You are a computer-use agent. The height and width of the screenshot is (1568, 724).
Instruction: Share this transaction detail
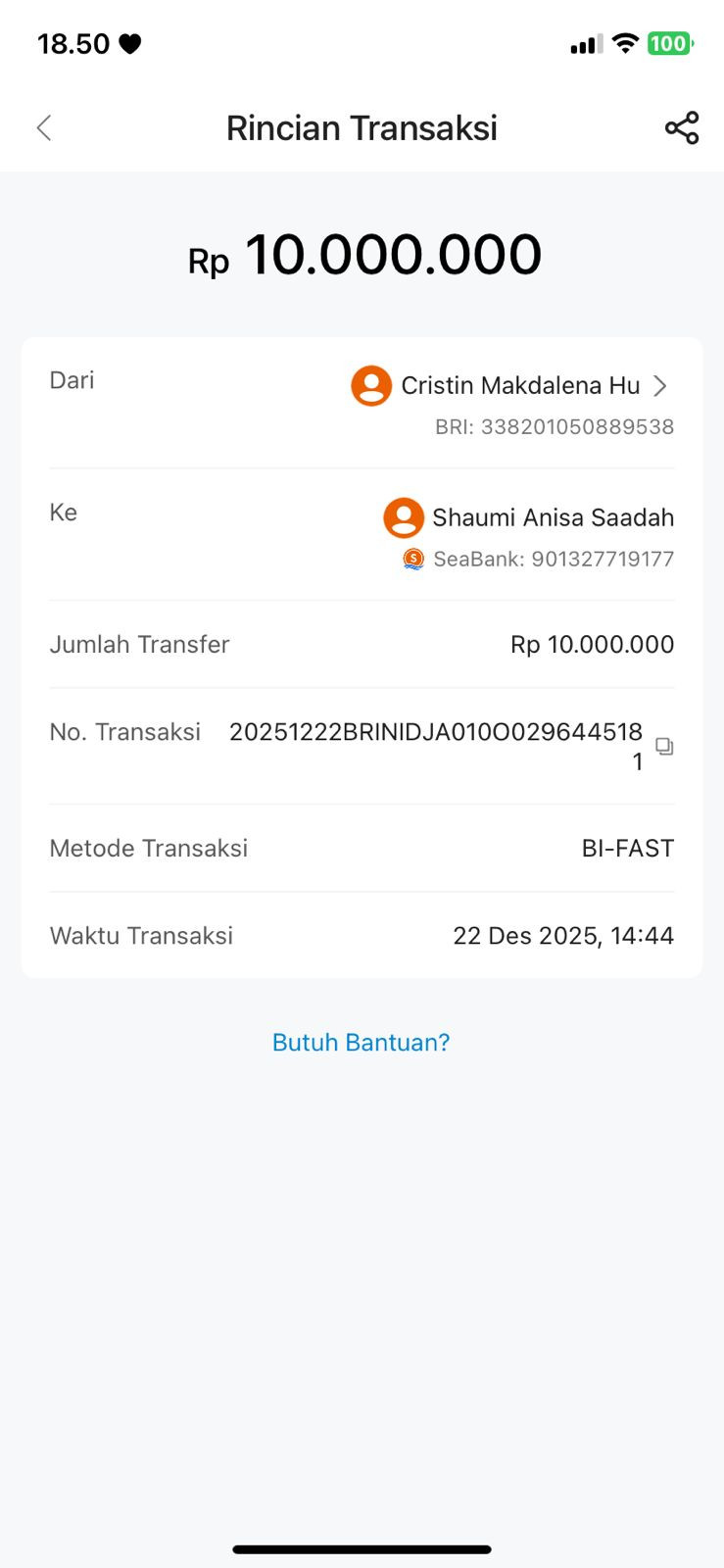pos(682,127)
